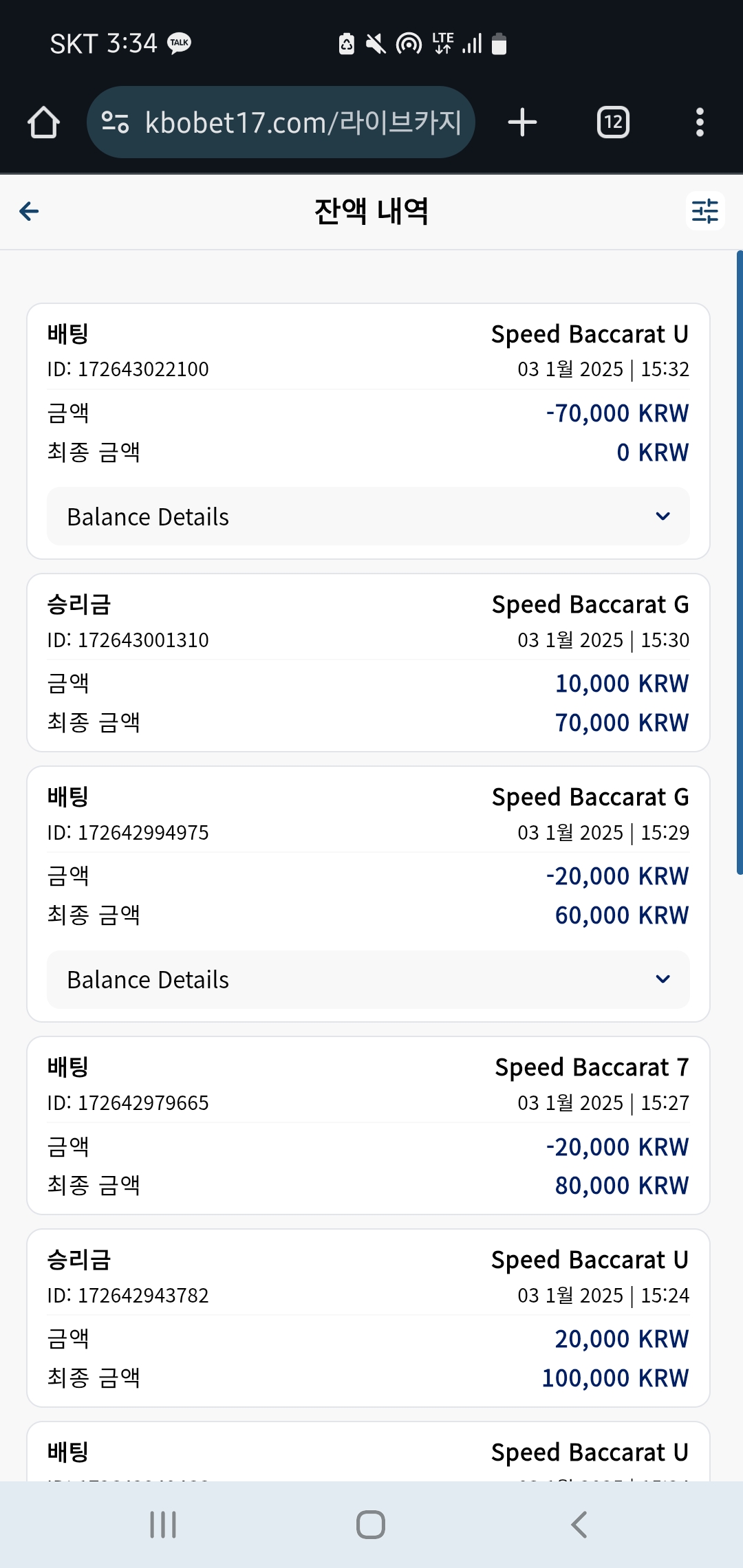Expand Balance Details for the -70,000 KRW bet
Screen dimensions: 743x1568
click(x=368, y=516)
